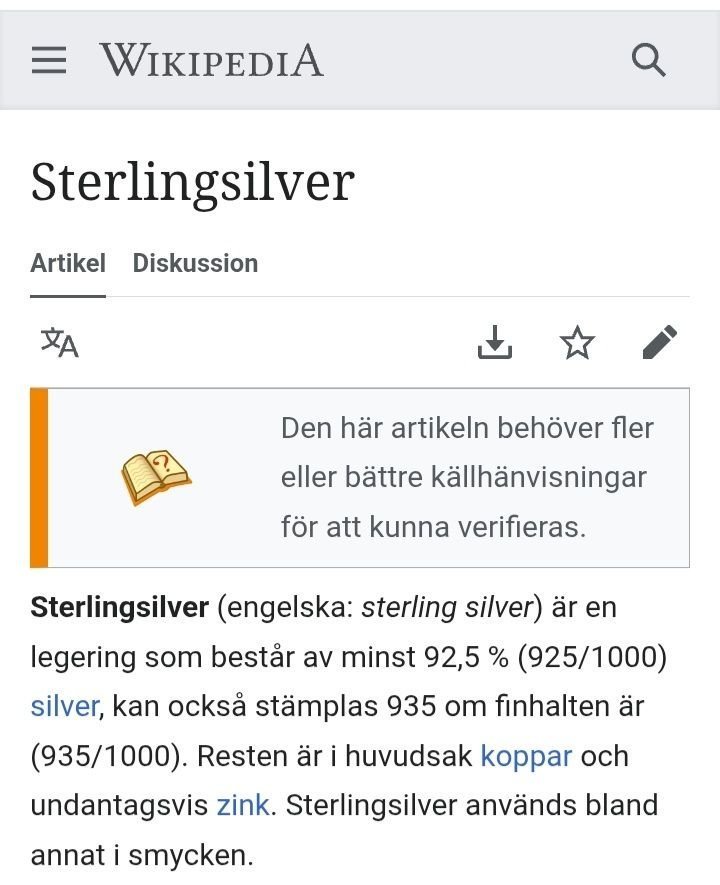Open the hamburger navigation menu
This screenshot has height=885, width=720.
pyautogui.click(x=48, y=61)
